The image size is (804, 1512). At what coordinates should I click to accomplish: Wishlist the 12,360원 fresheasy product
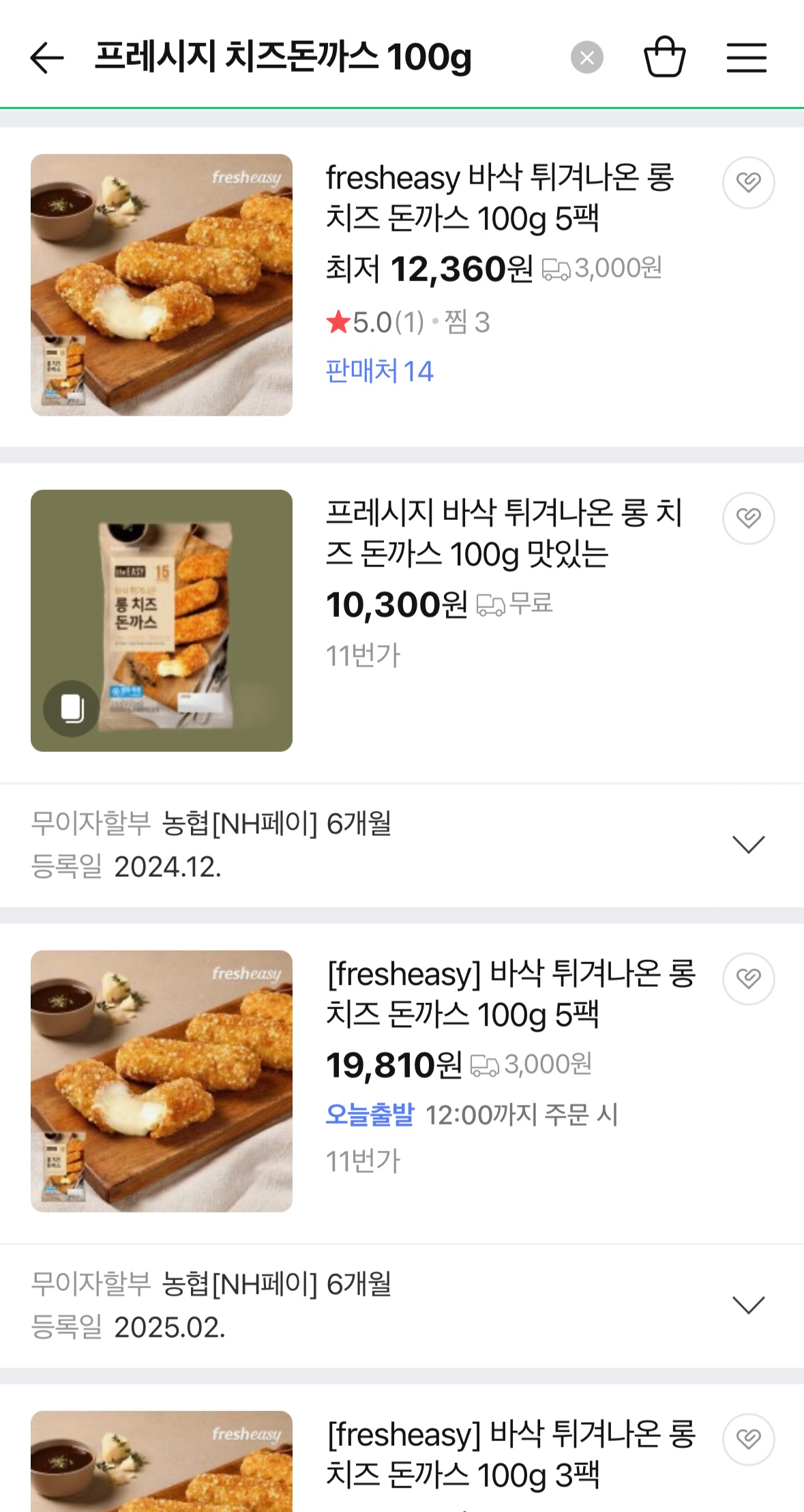(x=748, y=182)
